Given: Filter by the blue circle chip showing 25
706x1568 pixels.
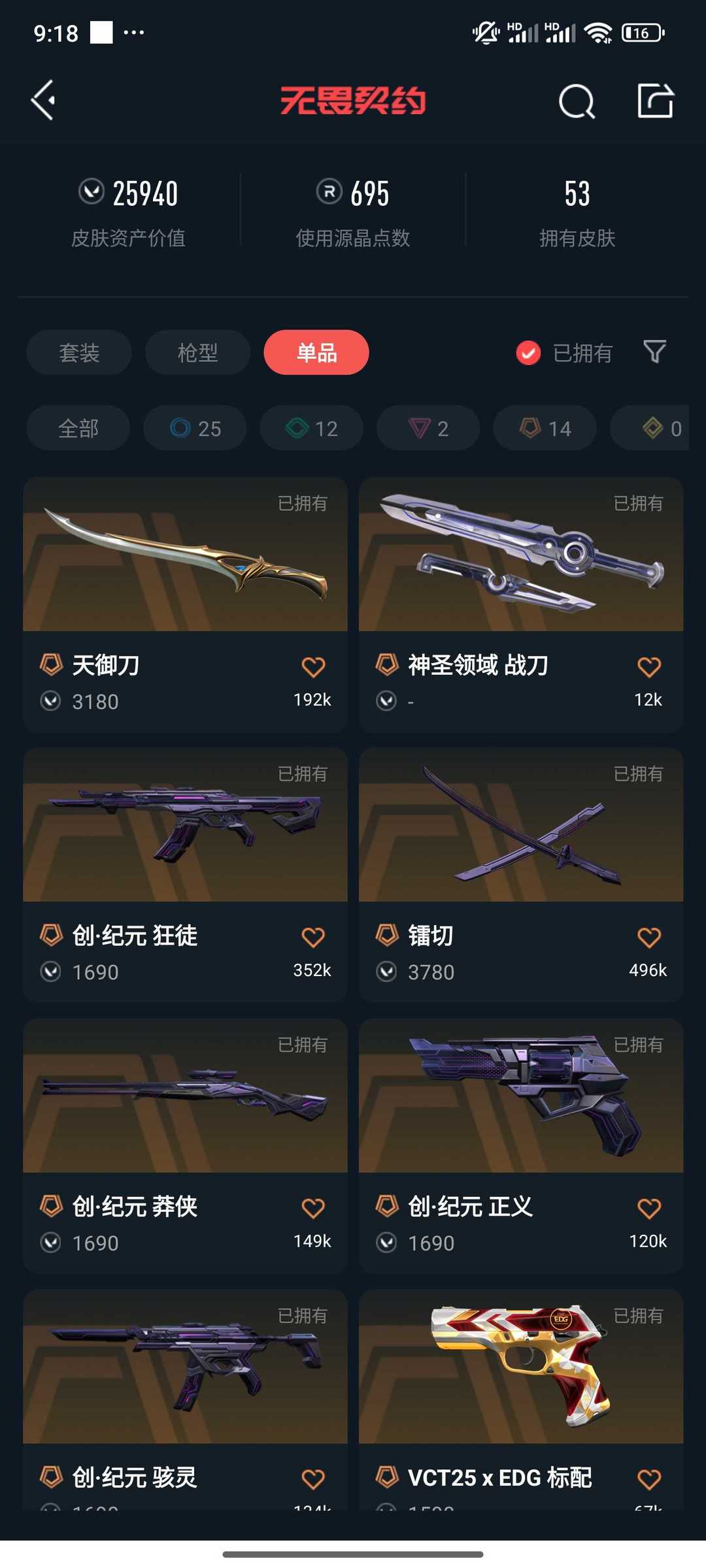Looking at the screenshot, I should pyautogui.click(x=195, y=428).
